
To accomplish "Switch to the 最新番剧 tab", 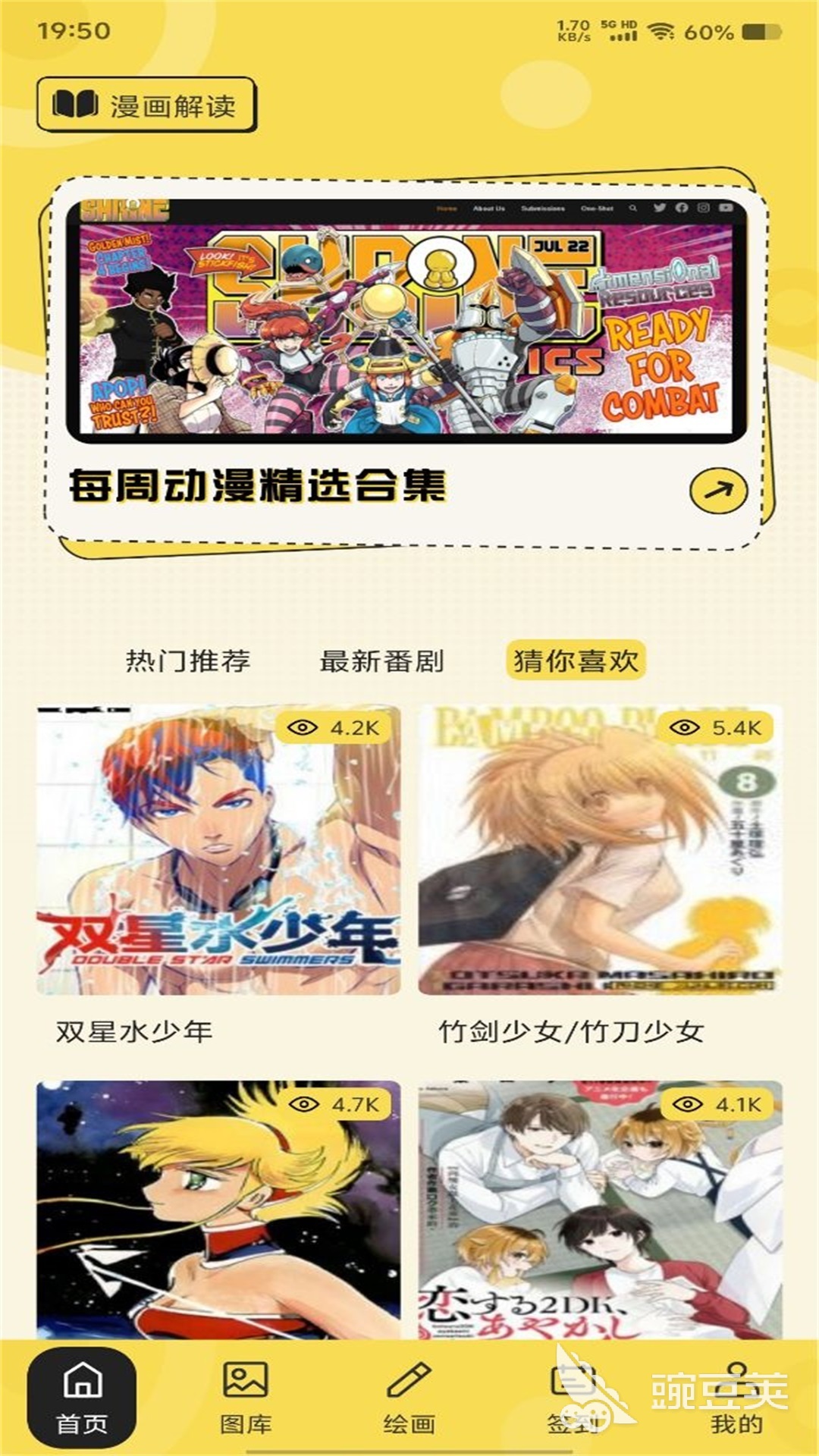I will pos(381,661).
